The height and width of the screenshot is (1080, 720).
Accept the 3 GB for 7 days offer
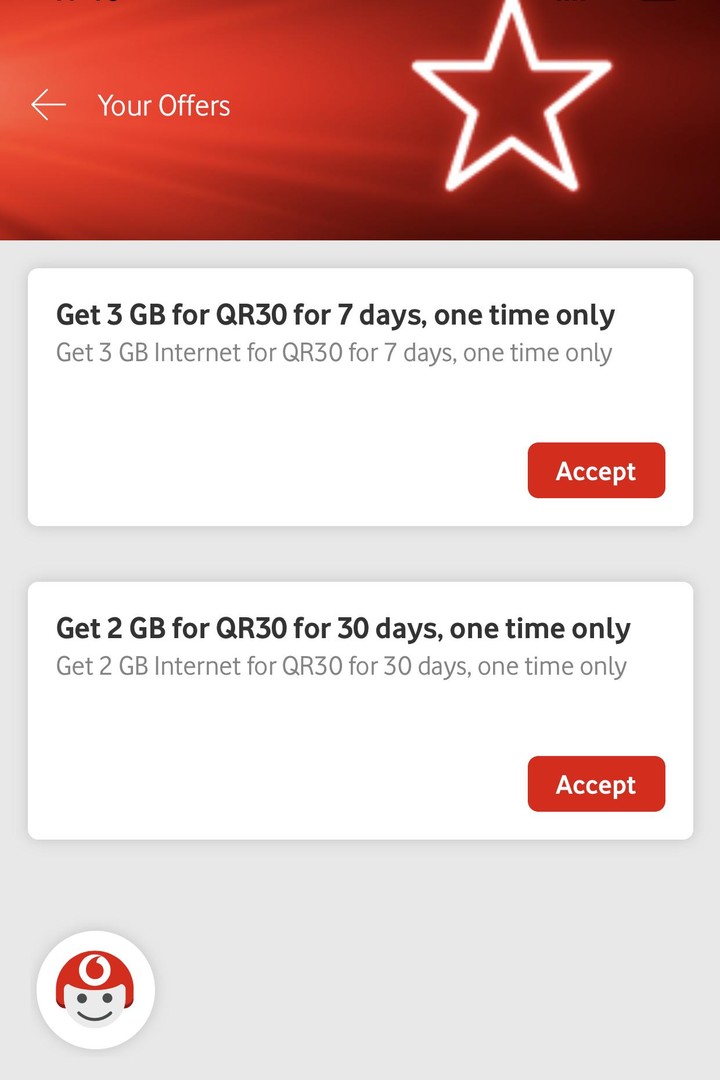coord(596,471)
